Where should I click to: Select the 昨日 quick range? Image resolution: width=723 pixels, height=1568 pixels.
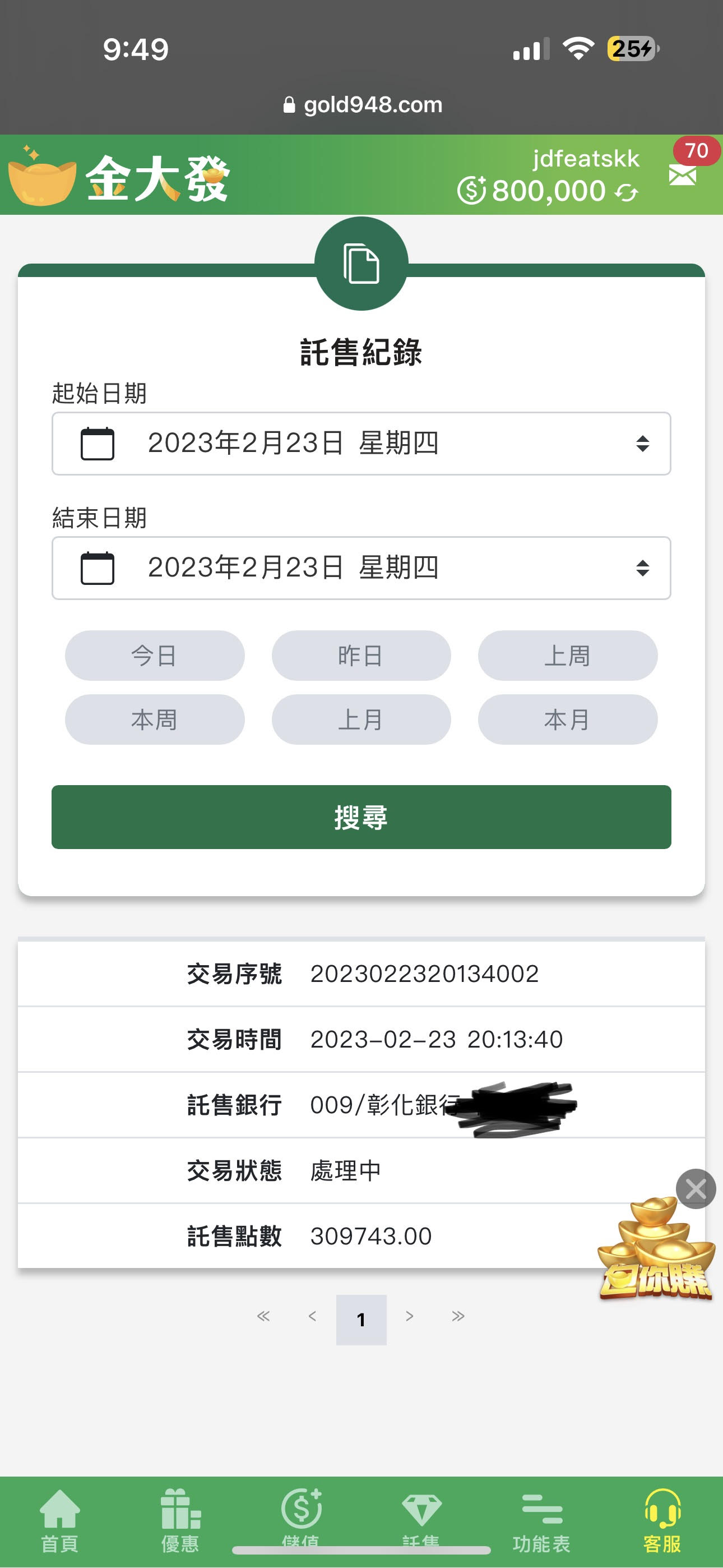click(x=361, y=656)
